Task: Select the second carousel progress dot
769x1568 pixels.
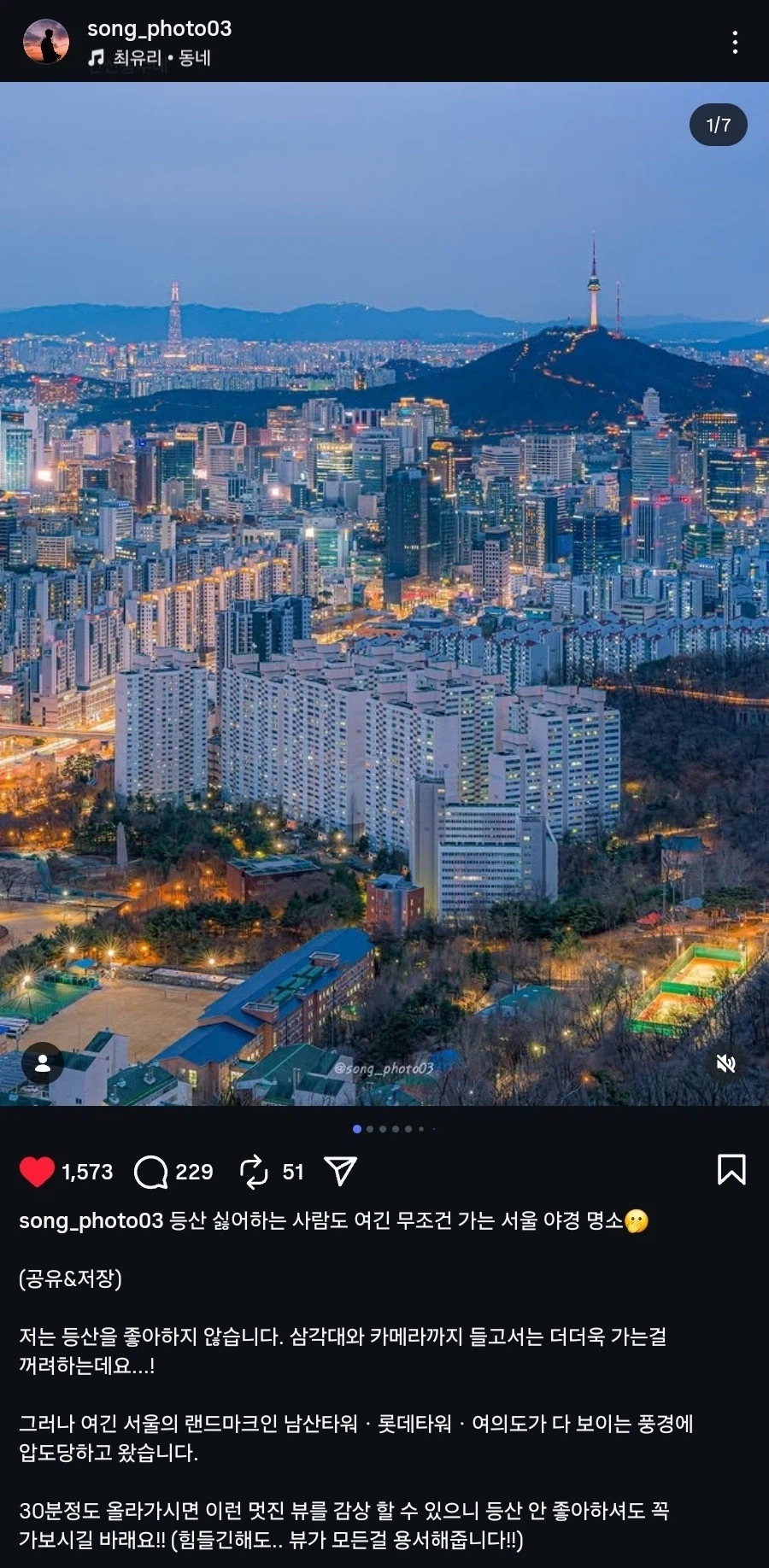Action: tap(369, 1129)
